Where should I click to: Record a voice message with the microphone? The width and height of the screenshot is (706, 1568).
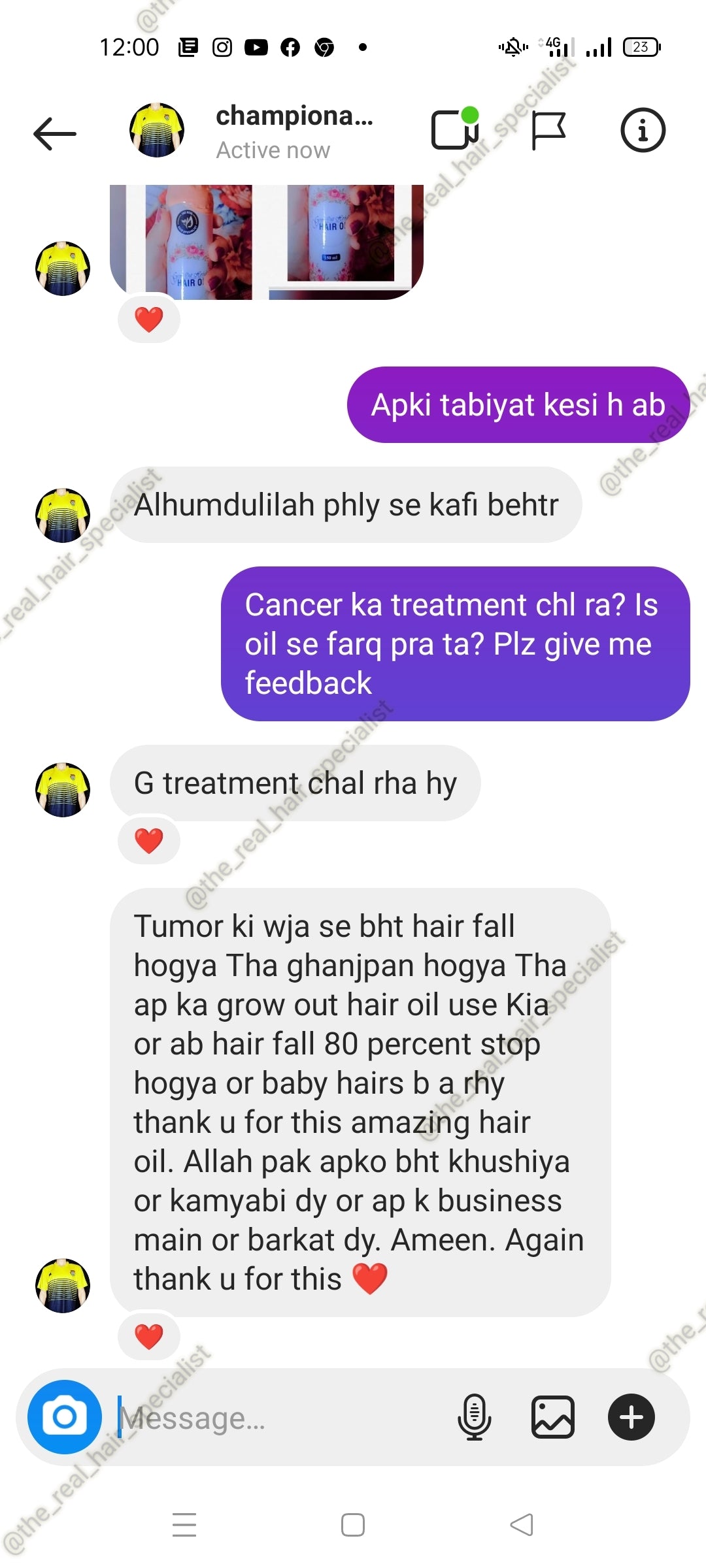pyautogui.click(x=474, y=1416)
